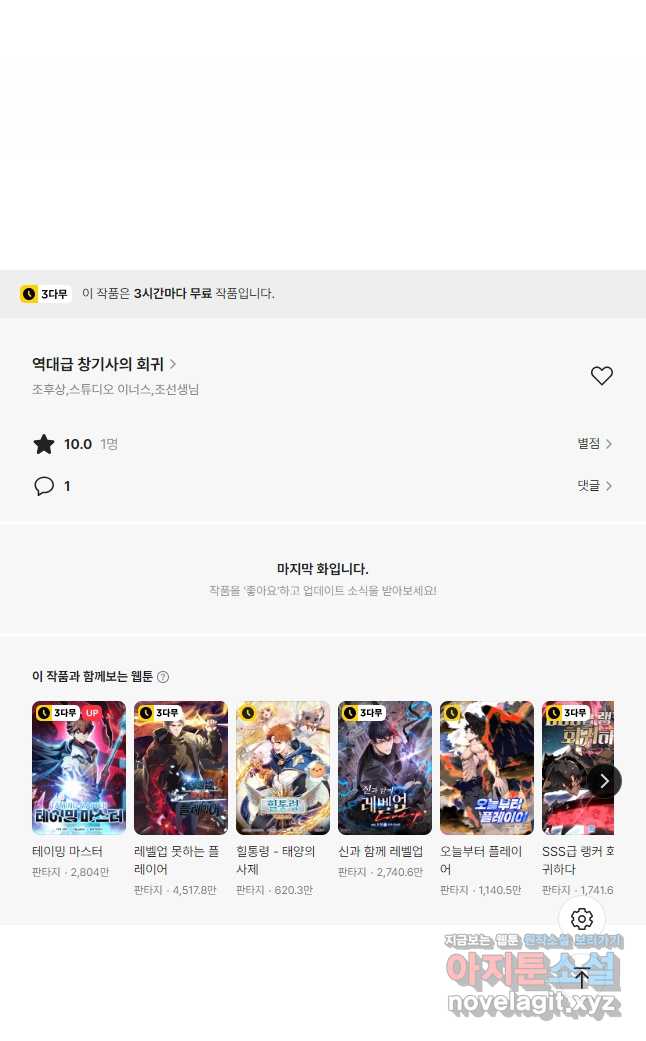Open the viewer settings gear
Viewport: 646px width, 1041px height.
[582, 919]
